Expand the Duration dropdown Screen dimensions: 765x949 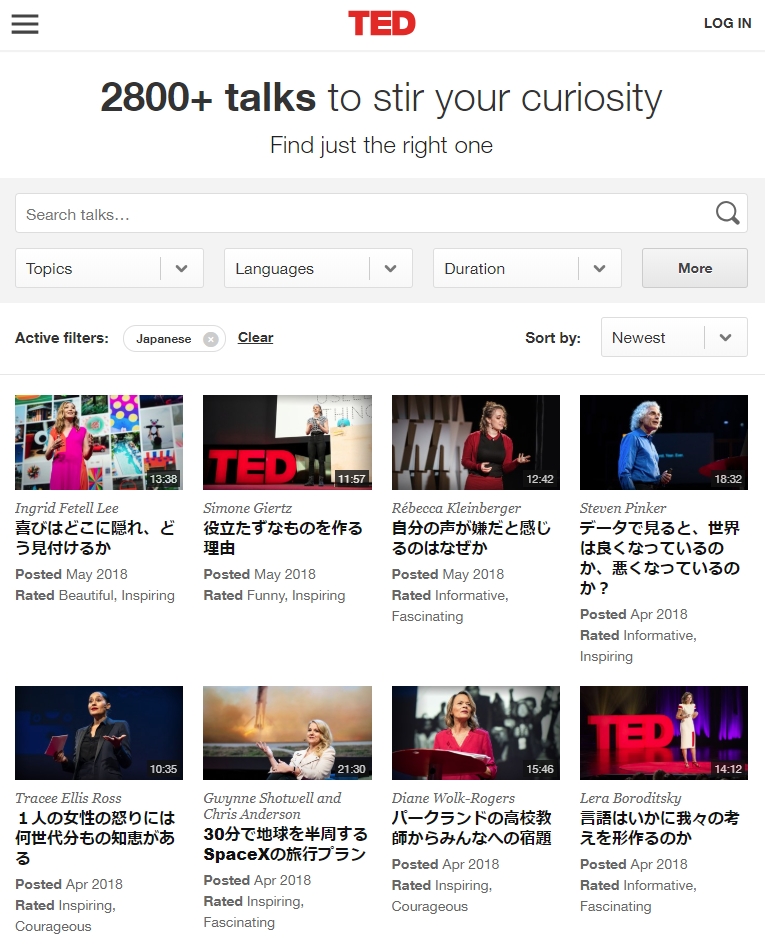click(527, 268)
